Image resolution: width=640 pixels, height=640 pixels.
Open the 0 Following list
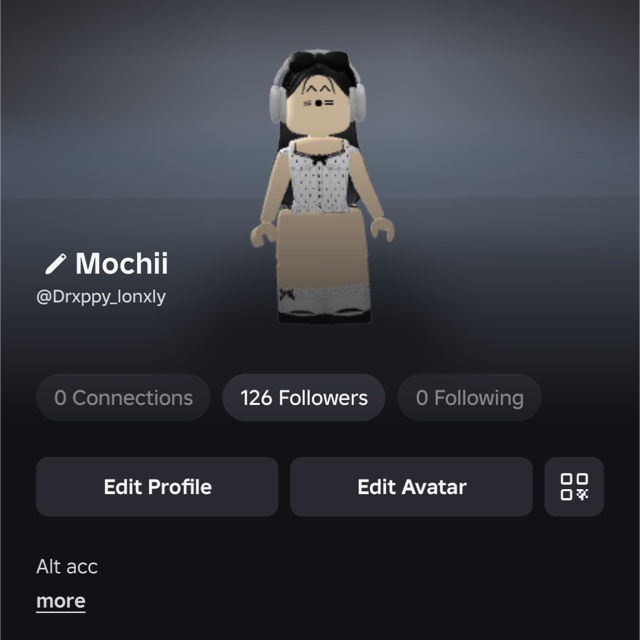coord(469,398)
